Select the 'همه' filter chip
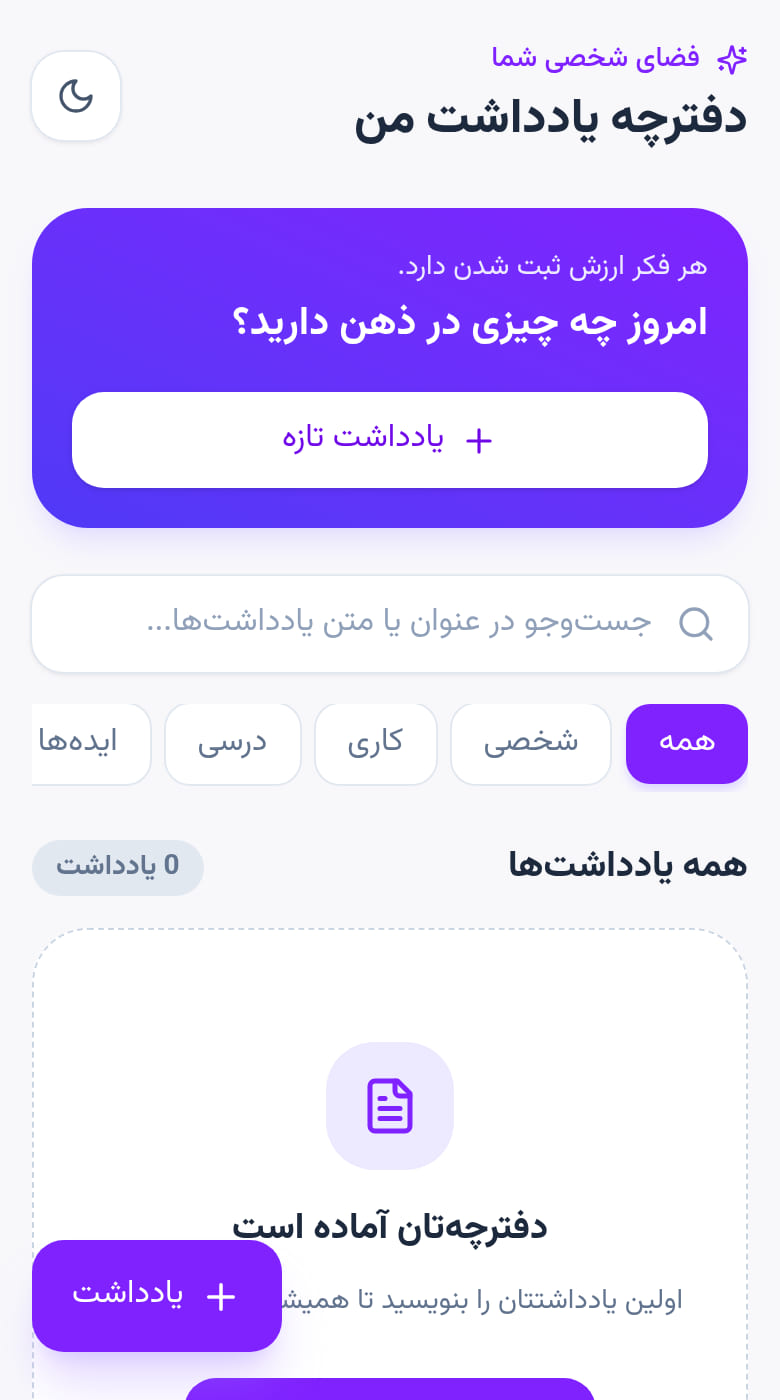This screenshot has height=1400, width=780. coord(687,744)
